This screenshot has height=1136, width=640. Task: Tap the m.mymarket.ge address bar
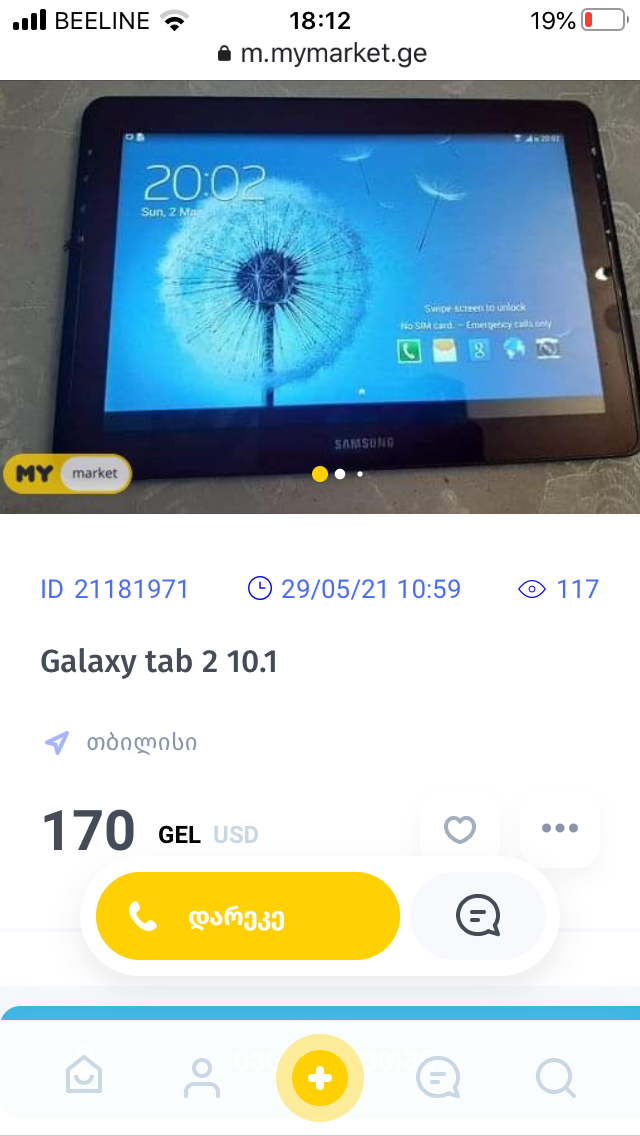pyautogui.click(x=322, y=53)
